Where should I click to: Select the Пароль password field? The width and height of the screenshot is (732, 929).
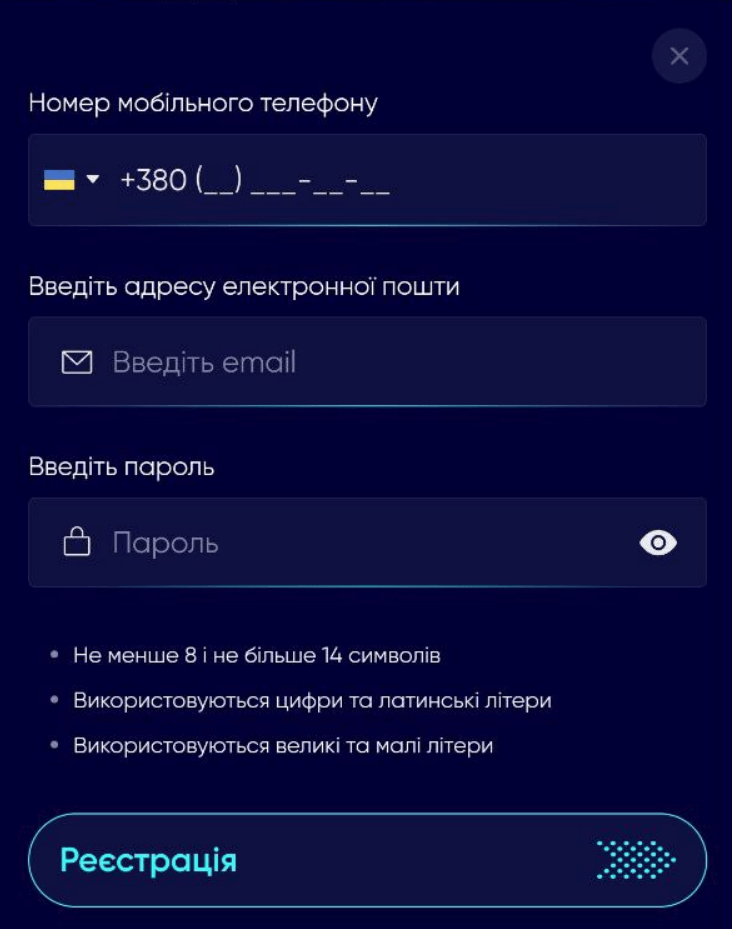point(367,542)
